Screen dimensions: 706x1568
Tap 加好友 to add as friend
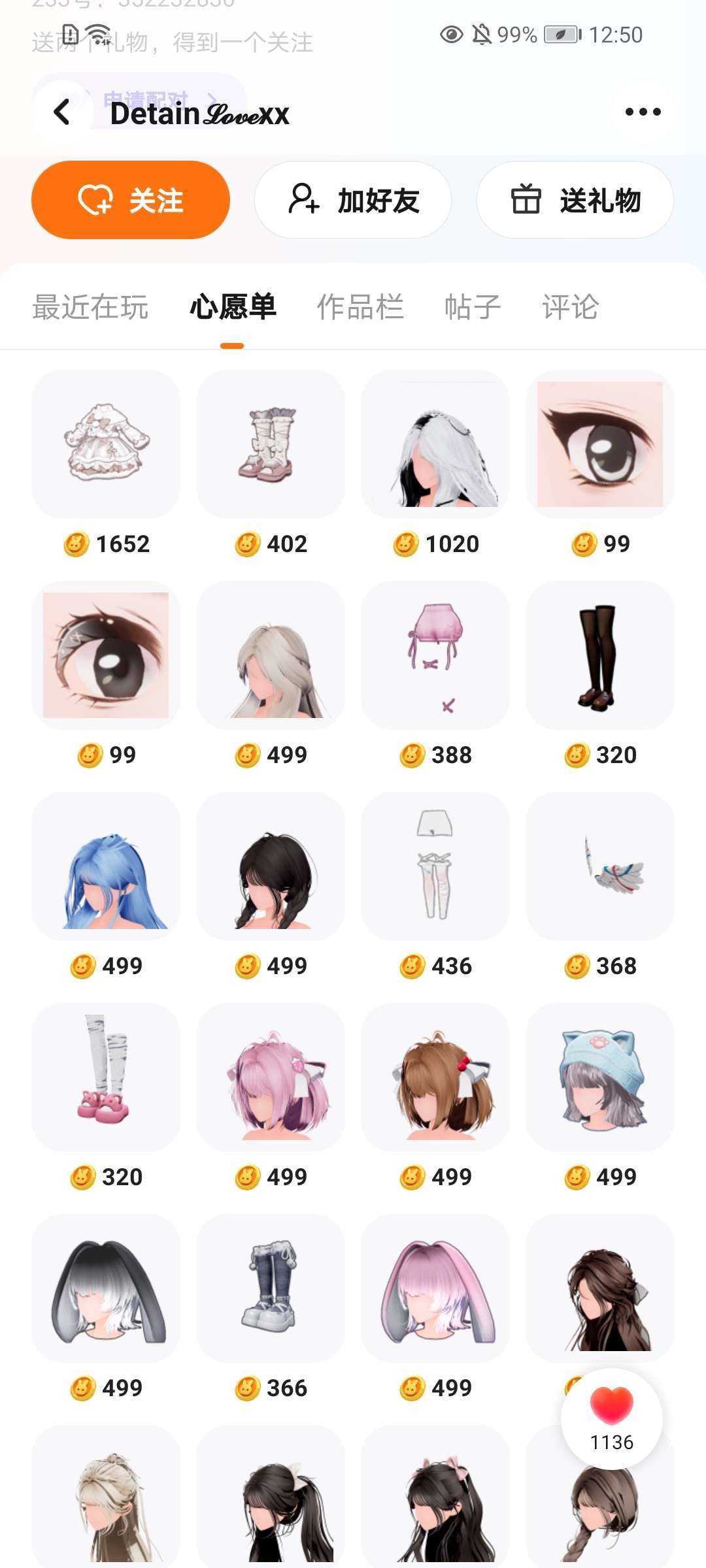click(353, 200)
